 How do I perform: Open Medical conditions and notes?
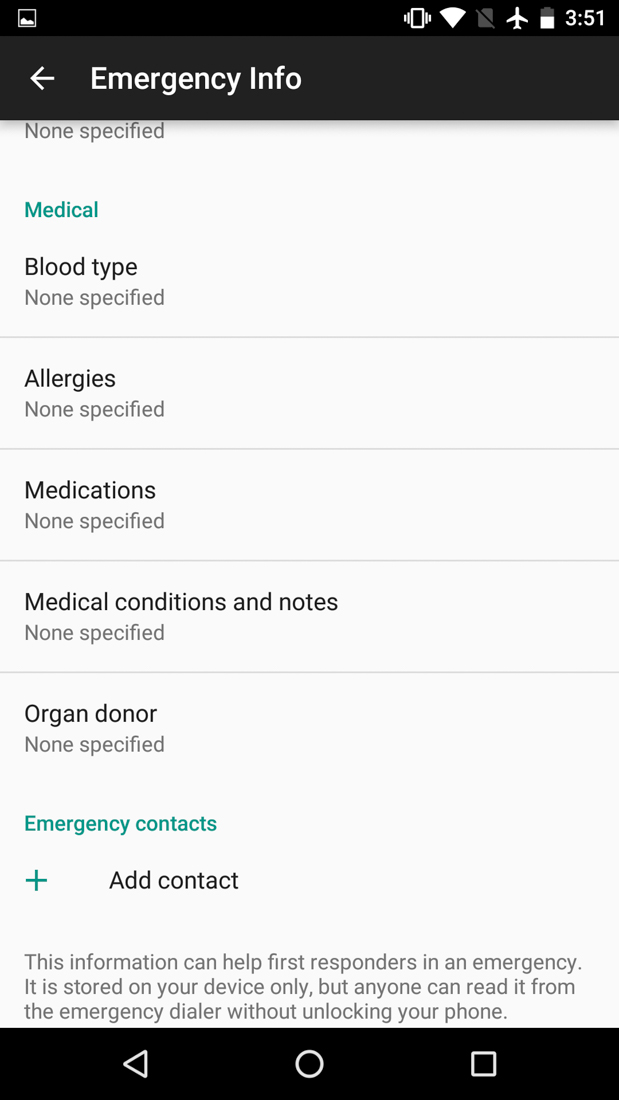(309, 616)
